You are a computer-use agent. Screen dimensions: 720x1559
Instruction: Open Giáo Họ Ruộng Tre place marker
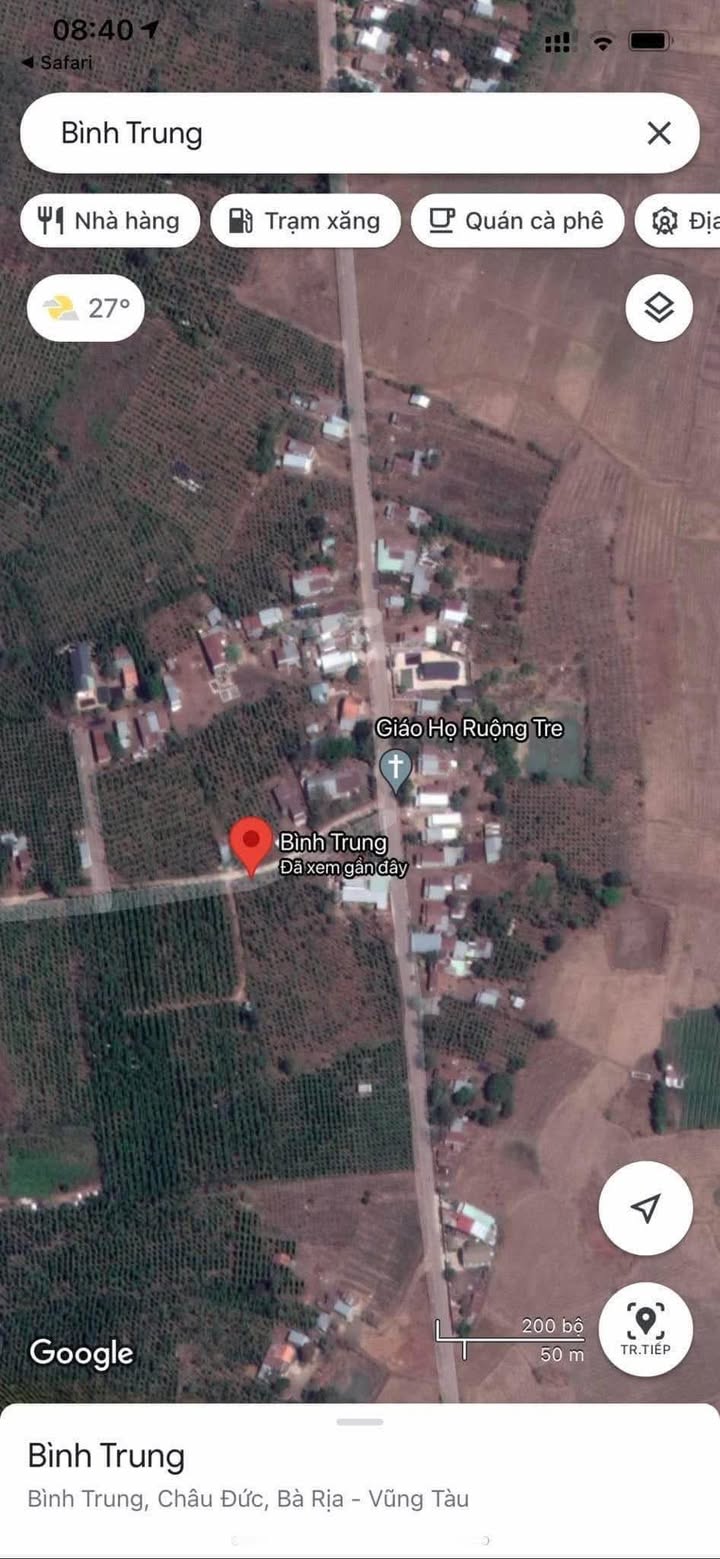pos(396,771)
